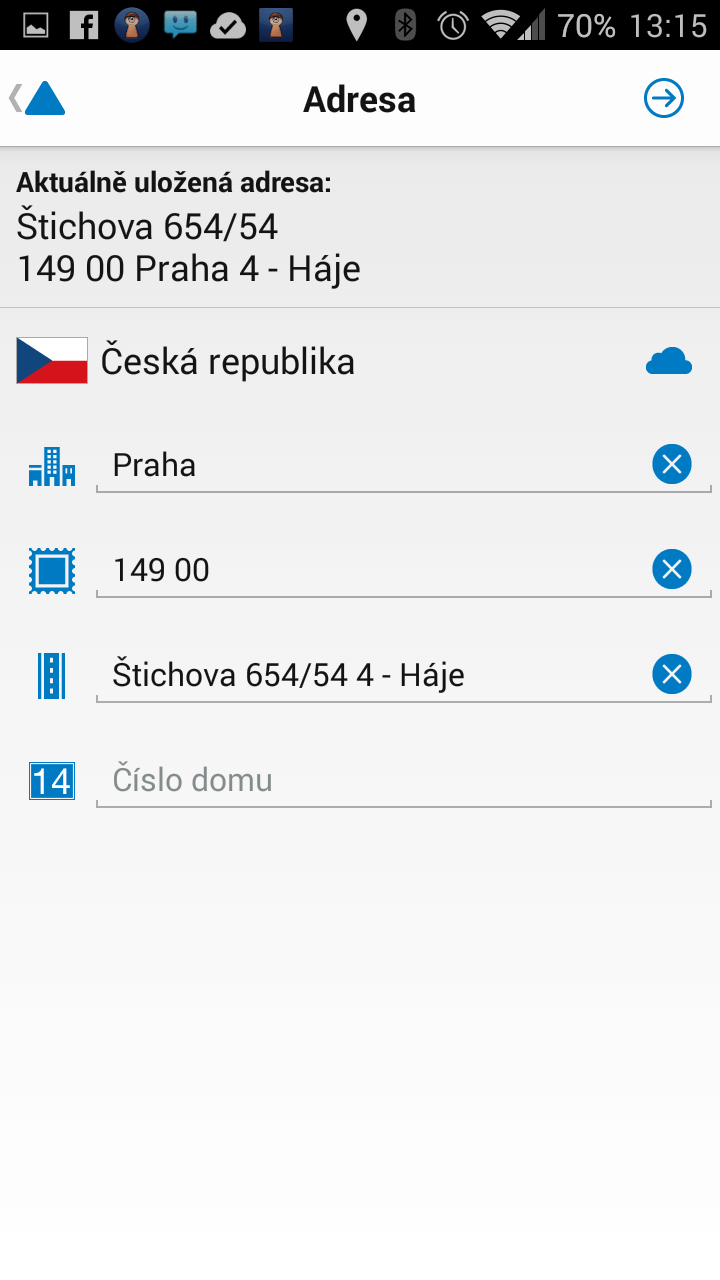720x1280 pixels.
Task: Focus the Číslo domu input field
Action: coord(404,781)
